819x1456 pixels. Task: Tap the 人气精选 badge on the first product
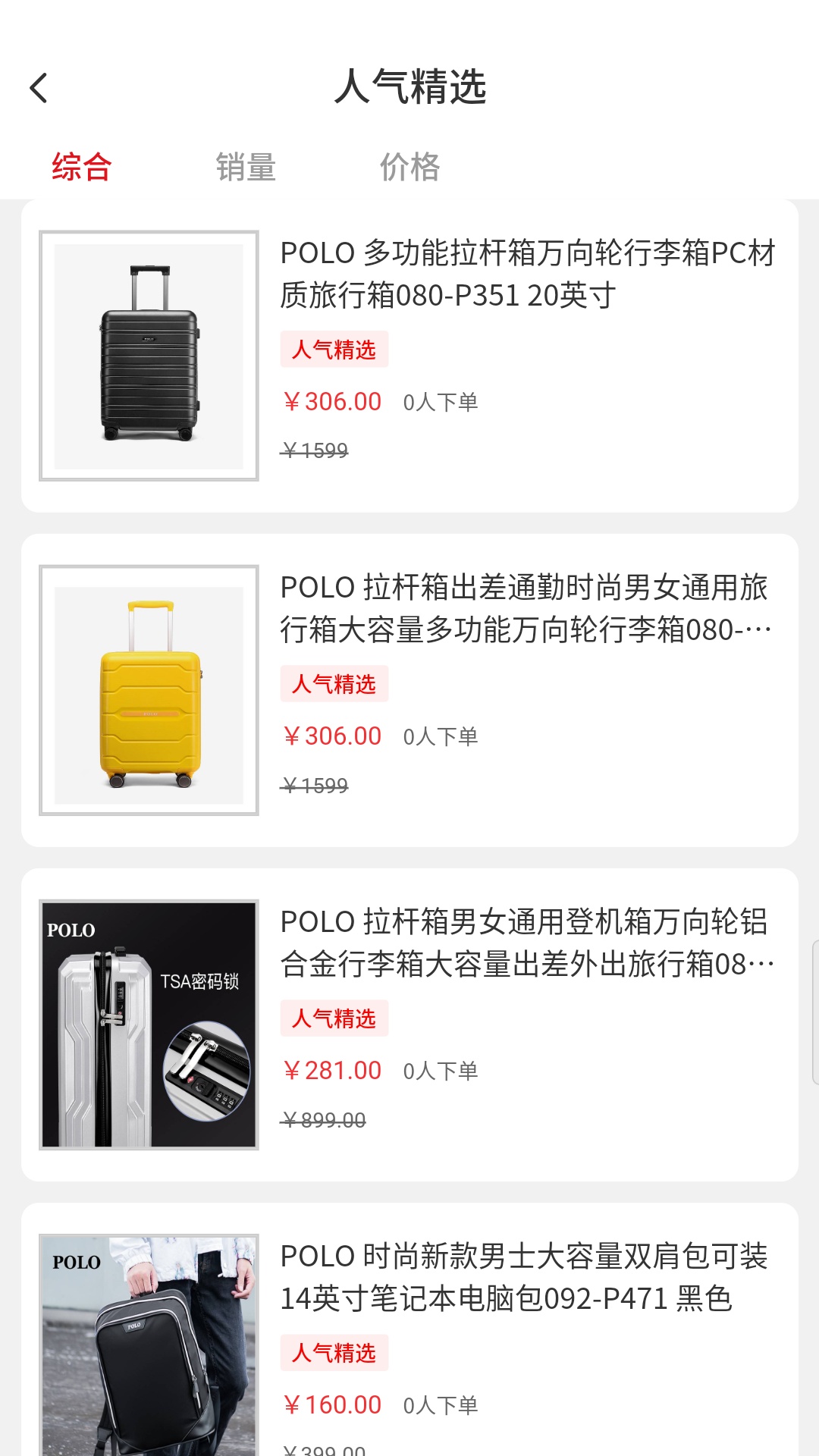(334, 350)
